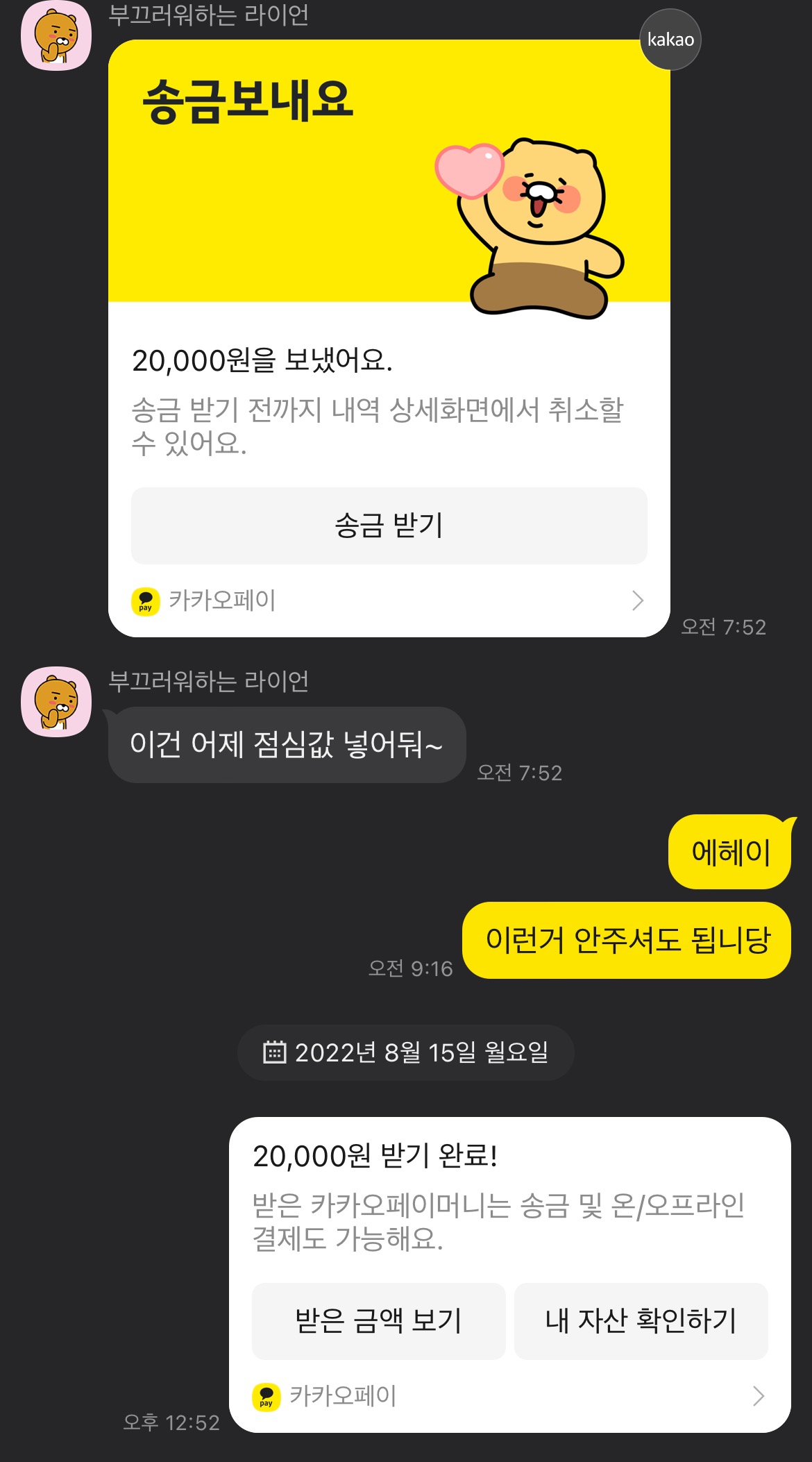The height and width of the screenshot is (1462, 812).
Task: Open the profile picture beside 이건 어제 점심값 message
Action: [x=56, y=702]
